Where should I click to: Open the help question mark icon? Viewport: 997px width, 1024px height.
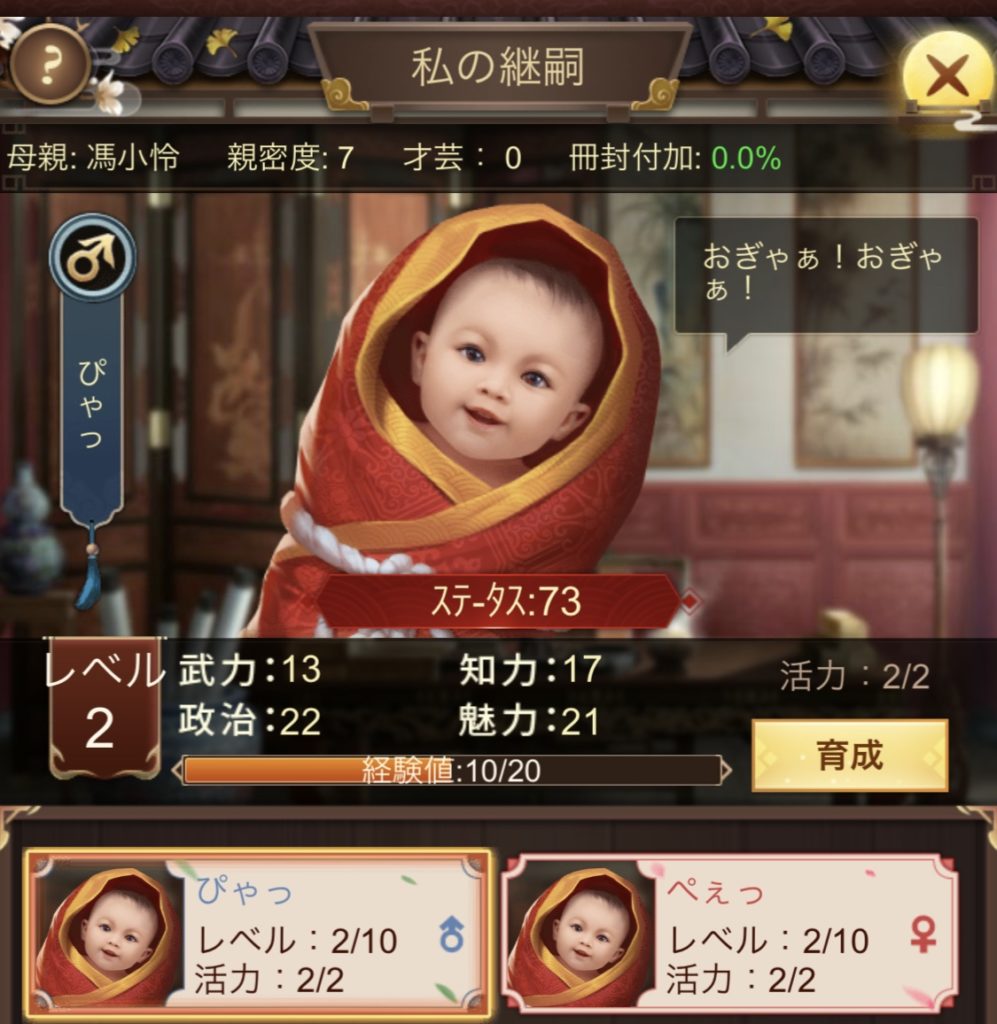pyautogui.click(x=49, y=62)
